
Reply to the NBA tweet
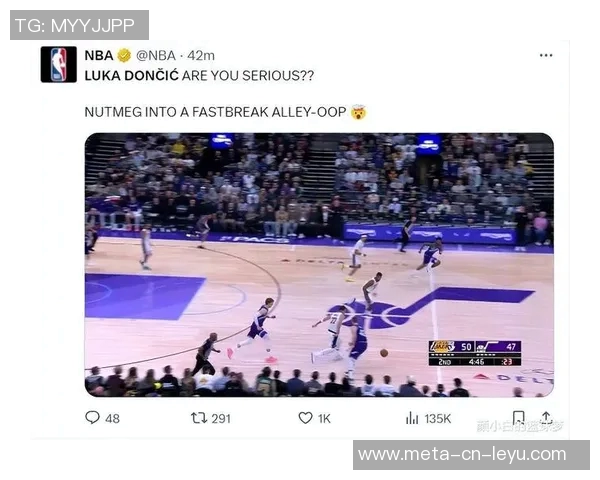point(93,418)
